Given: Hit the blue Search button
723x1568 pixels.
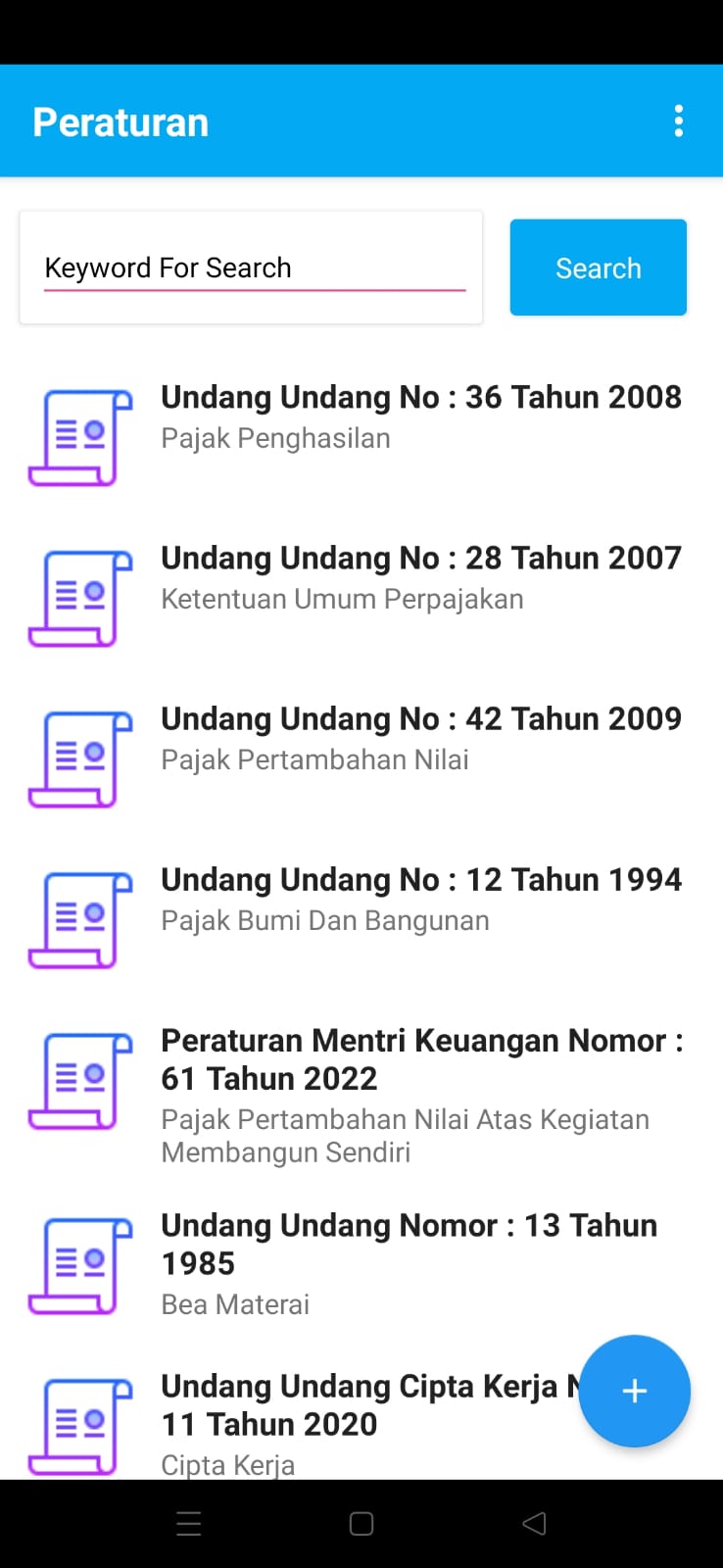Looking at the screenshot, I should 598,268.
